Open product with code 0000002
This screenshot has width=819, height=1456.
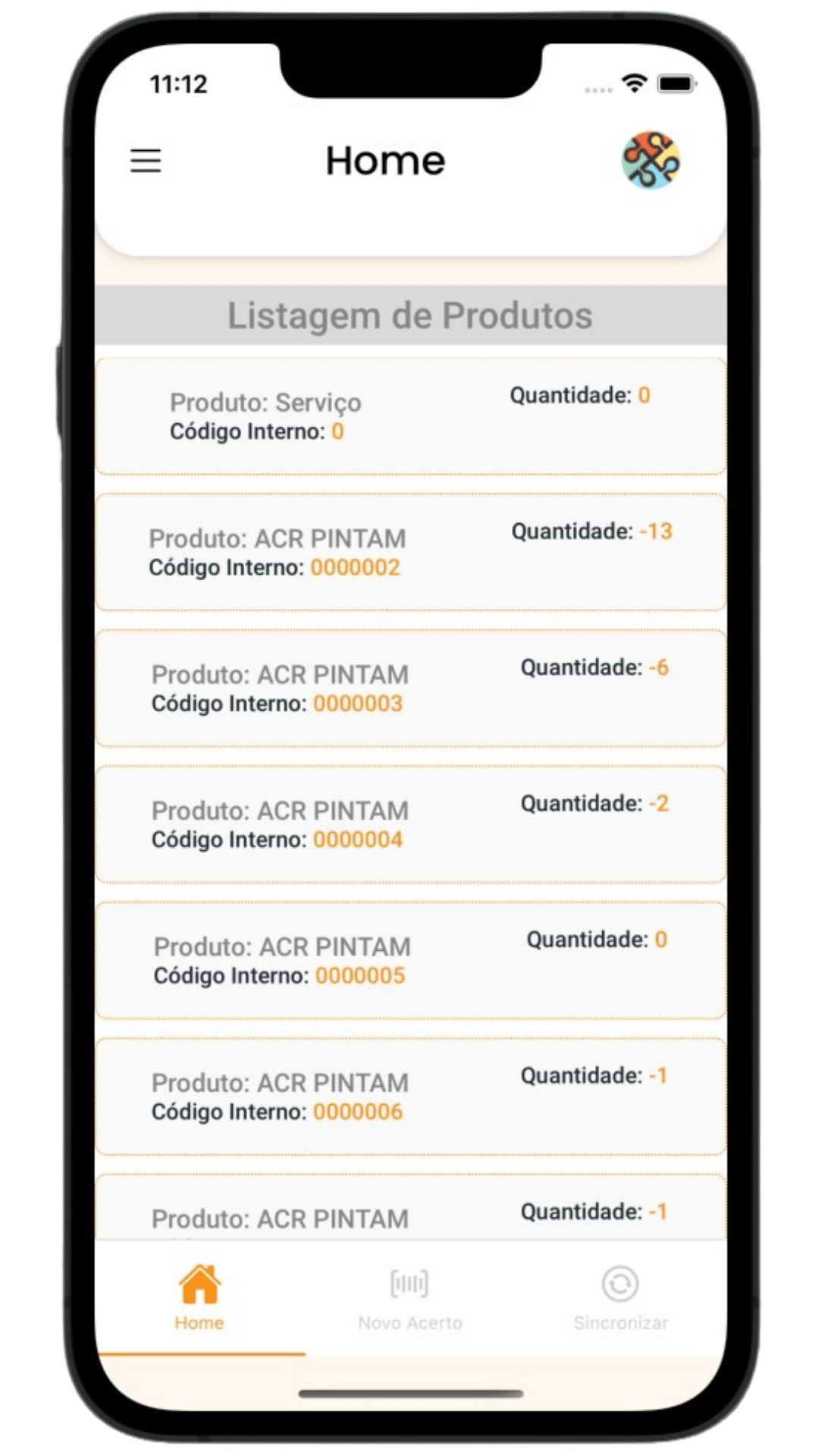pos(409,552)
